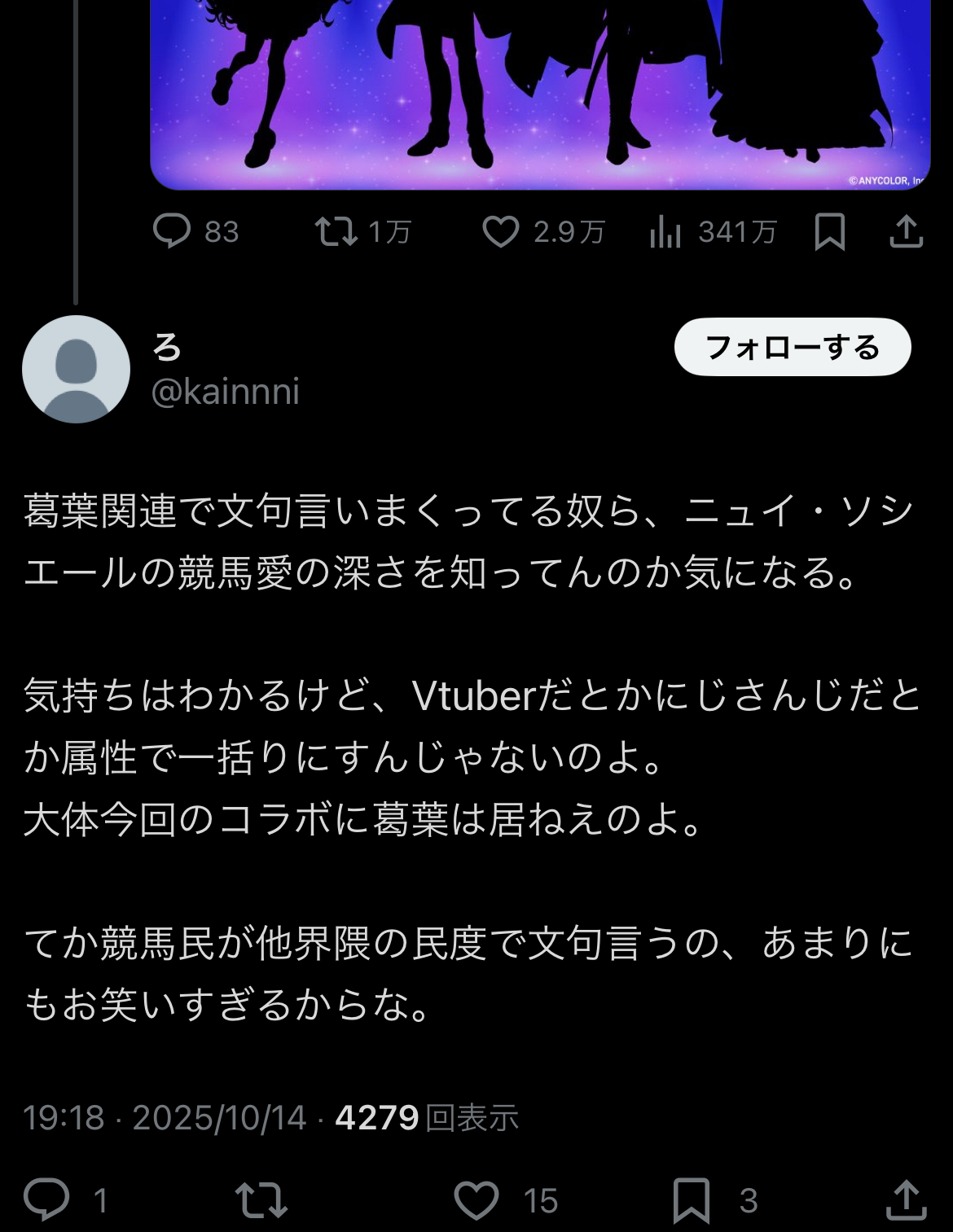Screen dimensions: 953x1232
Task: Reply to the quoted post with 83 comments
Action: pyautogui.click(x=172, y=232)
